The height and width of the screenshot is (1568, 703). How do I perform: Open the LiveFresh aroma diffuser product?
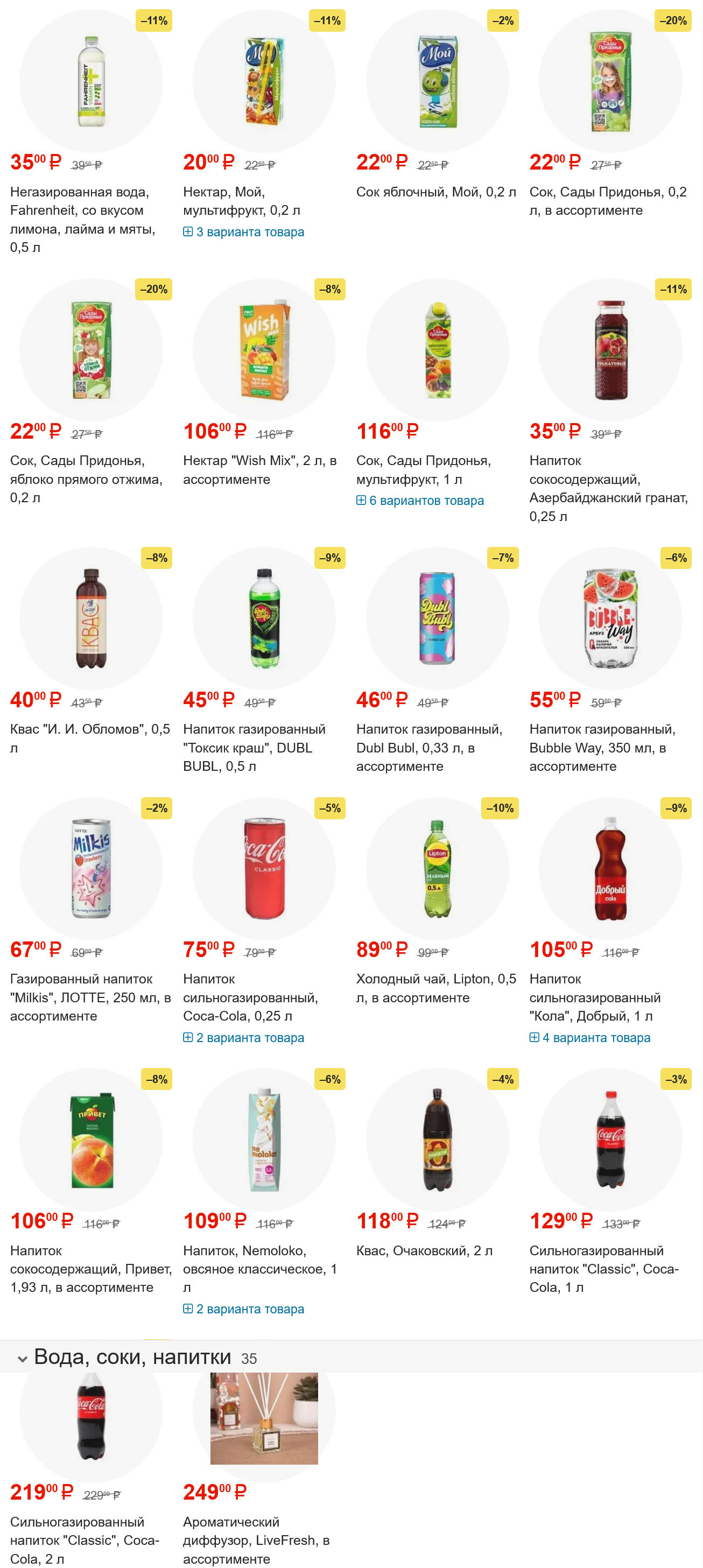click(x=256, y=1540)
